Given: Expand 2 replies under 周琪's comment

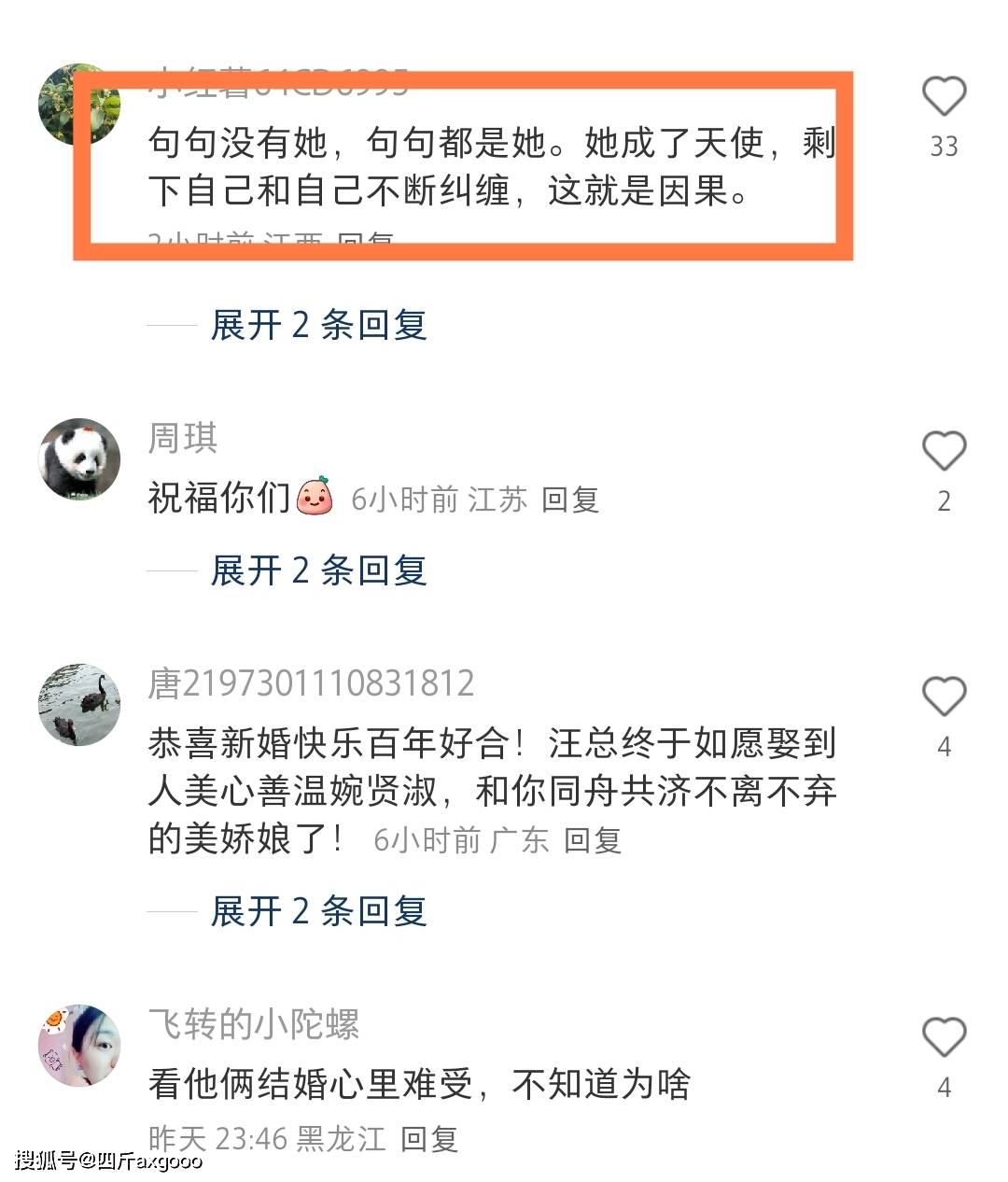Looking at the screenshot, I should (318, 570).
